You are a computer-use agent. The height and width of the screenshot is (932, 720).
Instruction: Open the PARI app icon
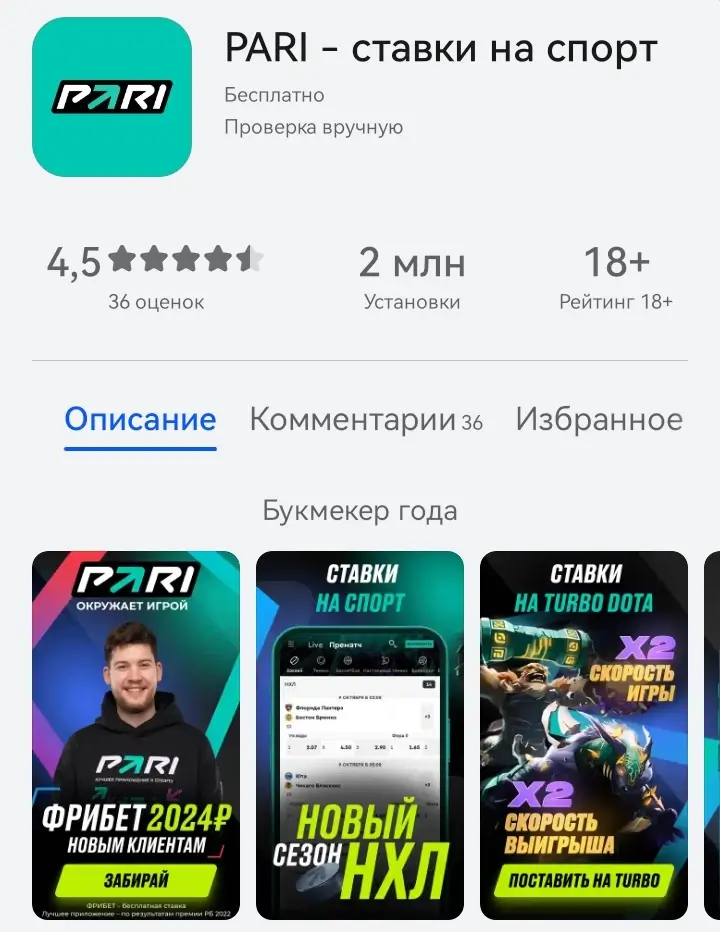pyautogui.click(x=112, y=97)
